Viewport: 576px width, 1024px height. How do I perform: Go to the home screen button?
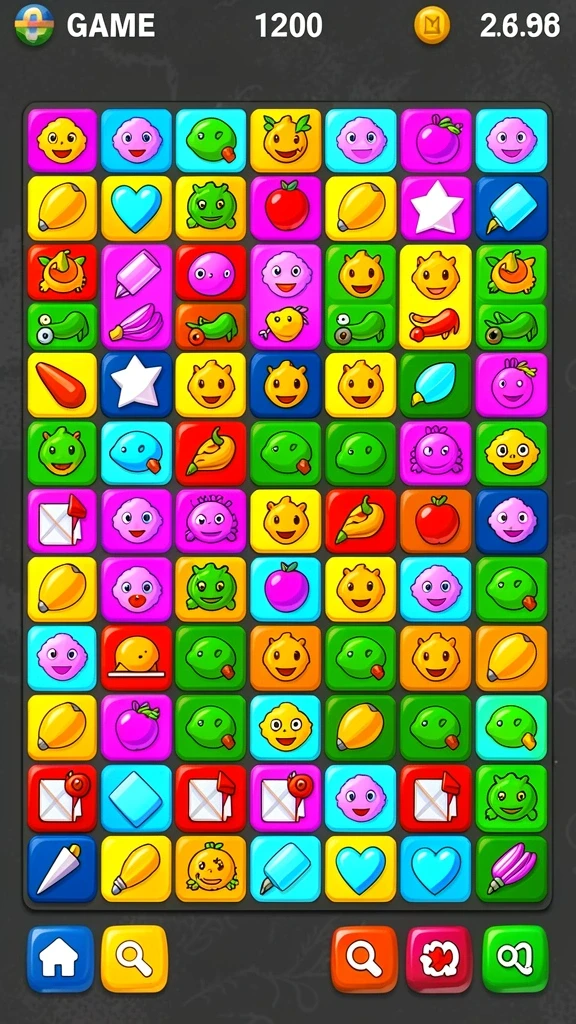coord(60,958)
